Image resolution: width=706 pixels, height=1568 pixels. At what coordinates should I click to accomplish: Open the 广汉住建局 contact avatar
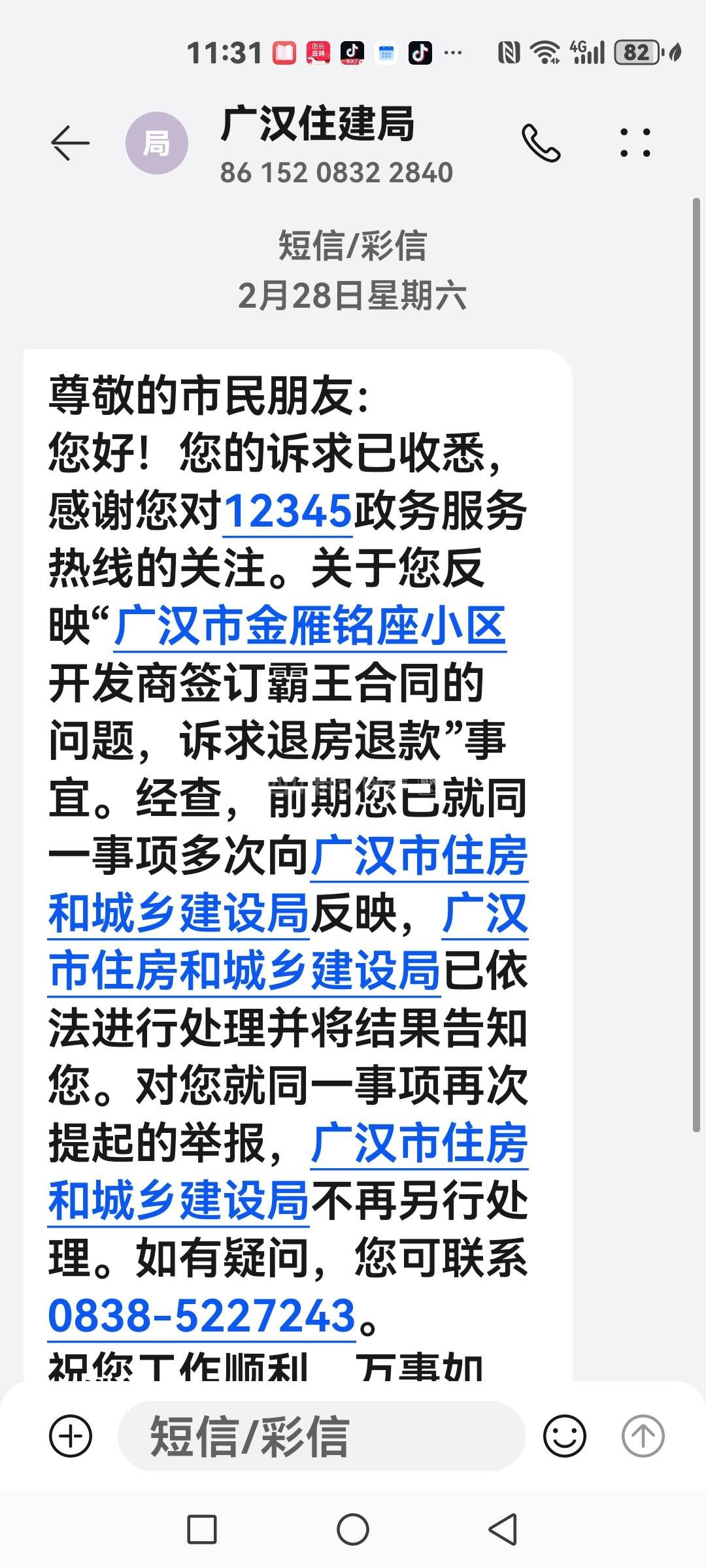(x=157, y=142)
